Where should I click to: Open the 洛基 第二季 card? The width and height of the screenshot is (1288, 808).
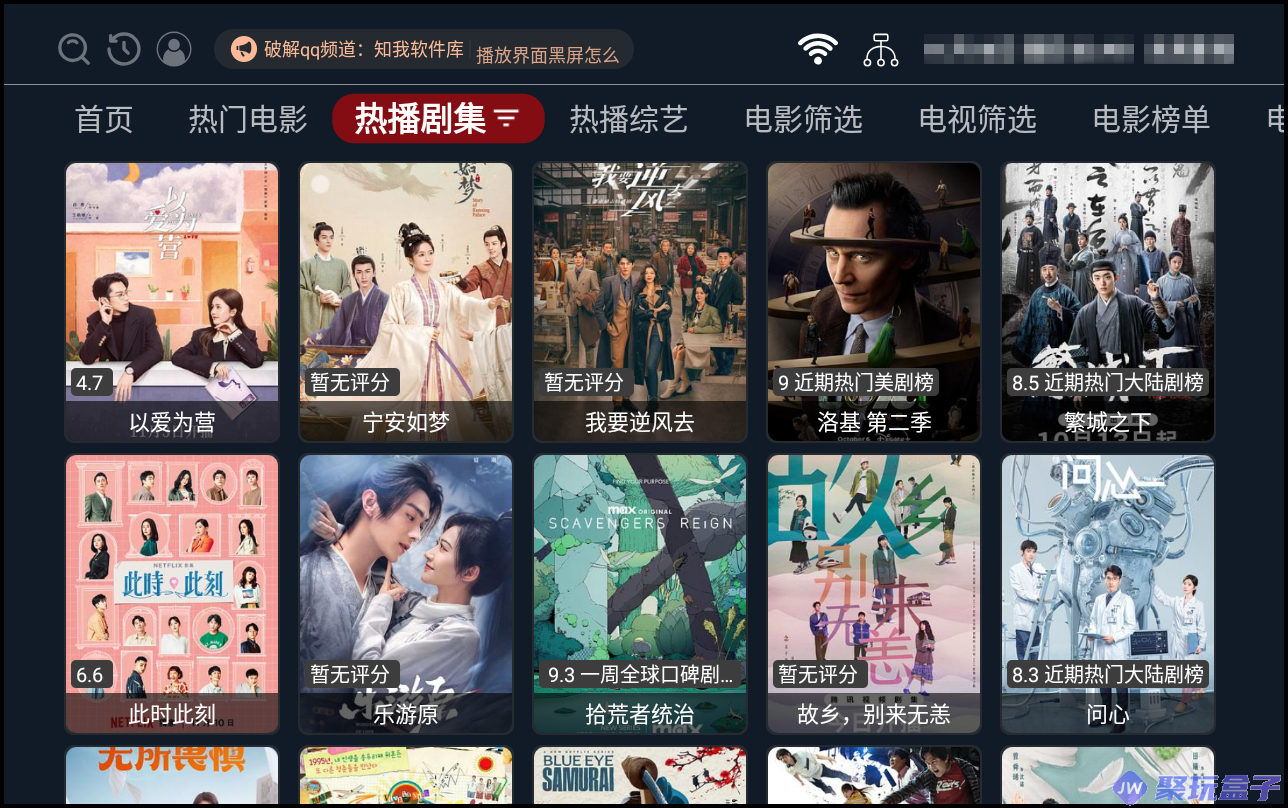(874, 300)
